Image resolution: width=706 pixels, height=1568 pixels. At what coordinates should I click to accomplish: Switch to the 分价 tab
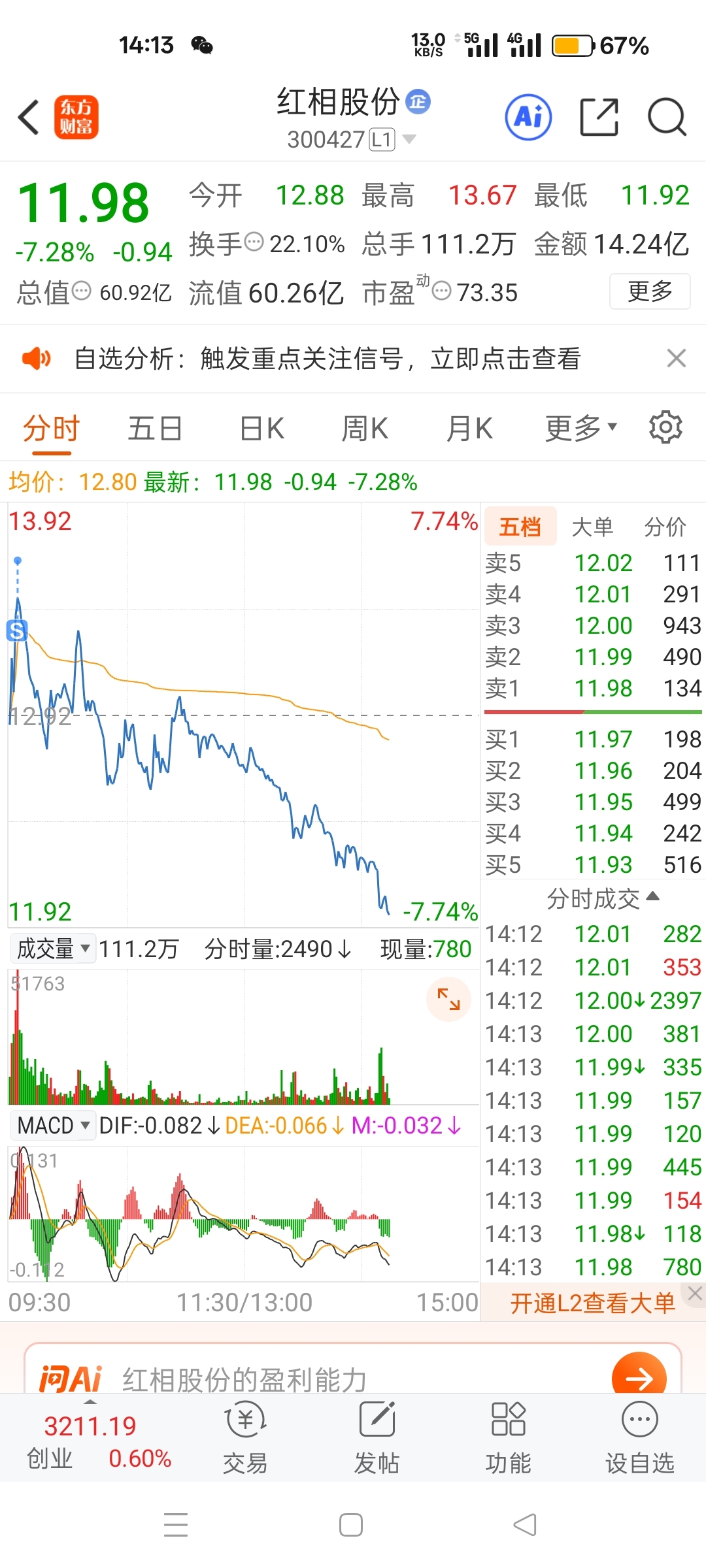tap(665, 527)
